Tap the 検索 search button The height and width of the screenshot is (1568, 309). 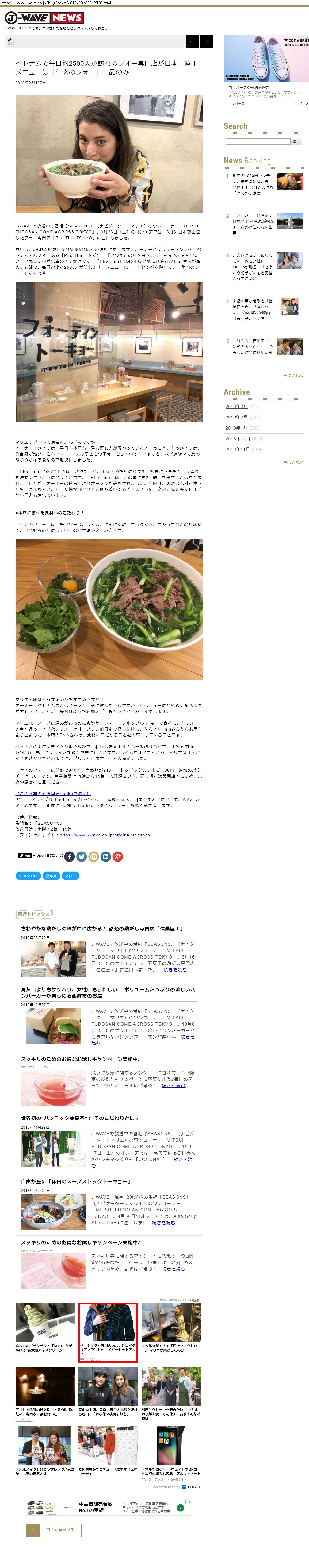coord(296,141)
